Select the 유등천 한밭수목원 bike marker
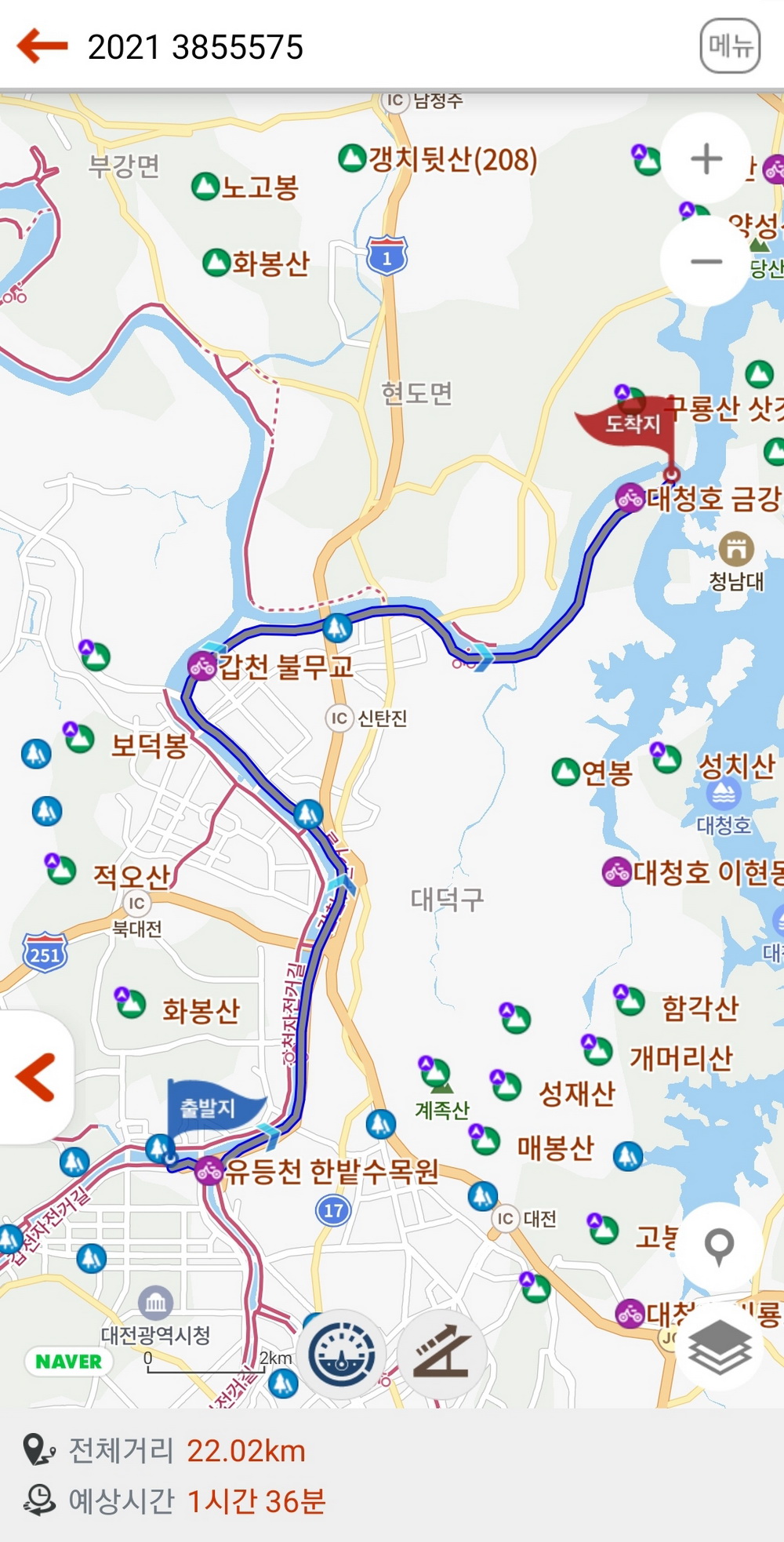 (209, 1172)
